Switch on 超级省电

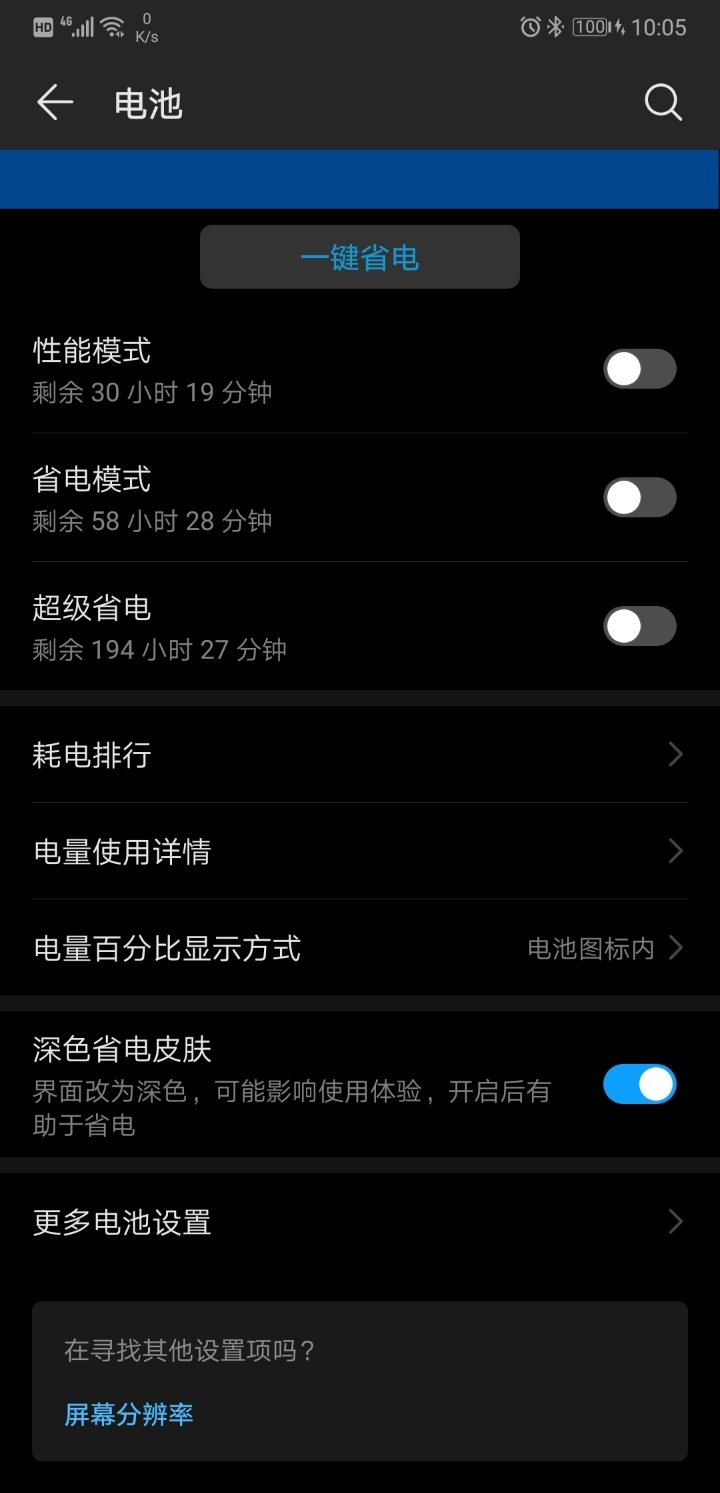(640, 626)
